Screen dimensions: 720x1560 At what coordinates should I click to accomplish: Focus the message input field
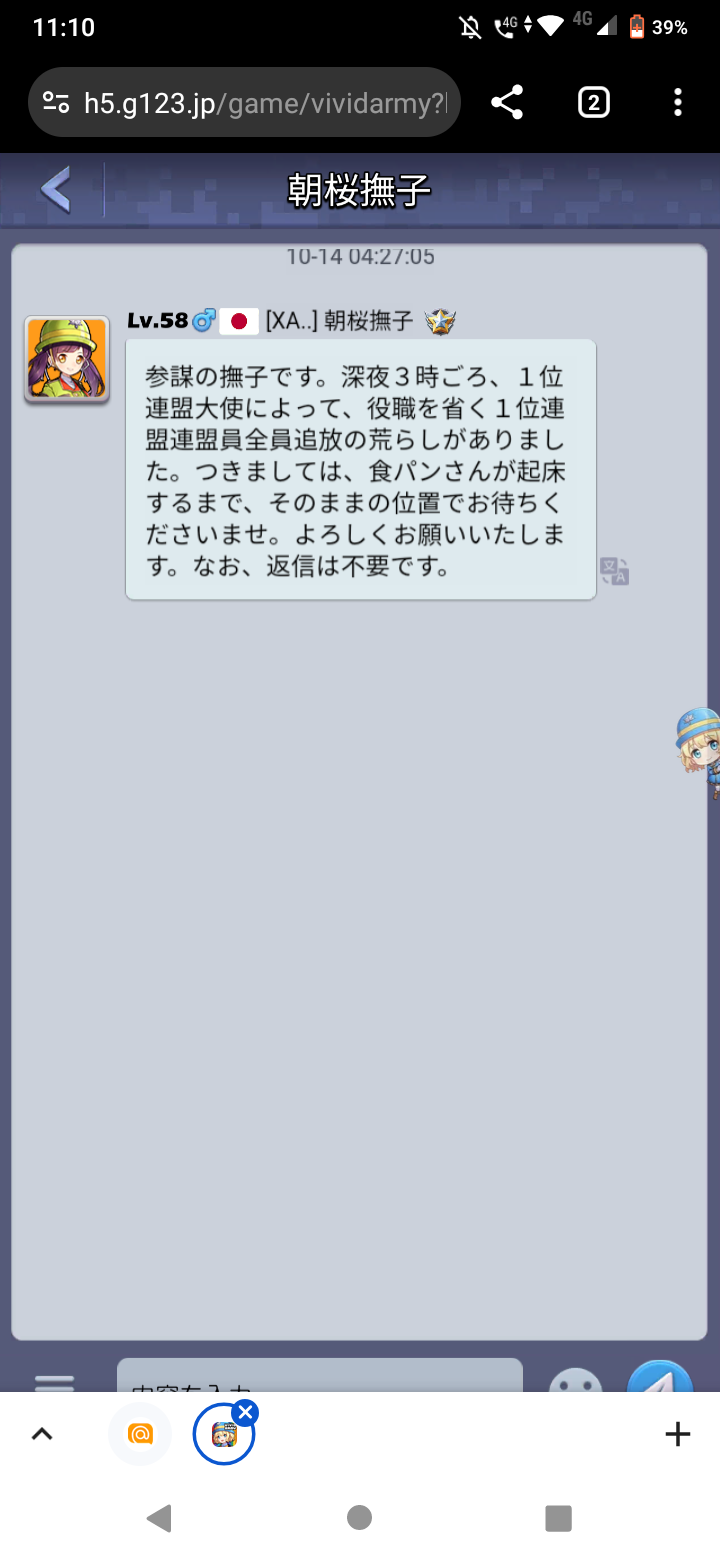click(320, 1378)
